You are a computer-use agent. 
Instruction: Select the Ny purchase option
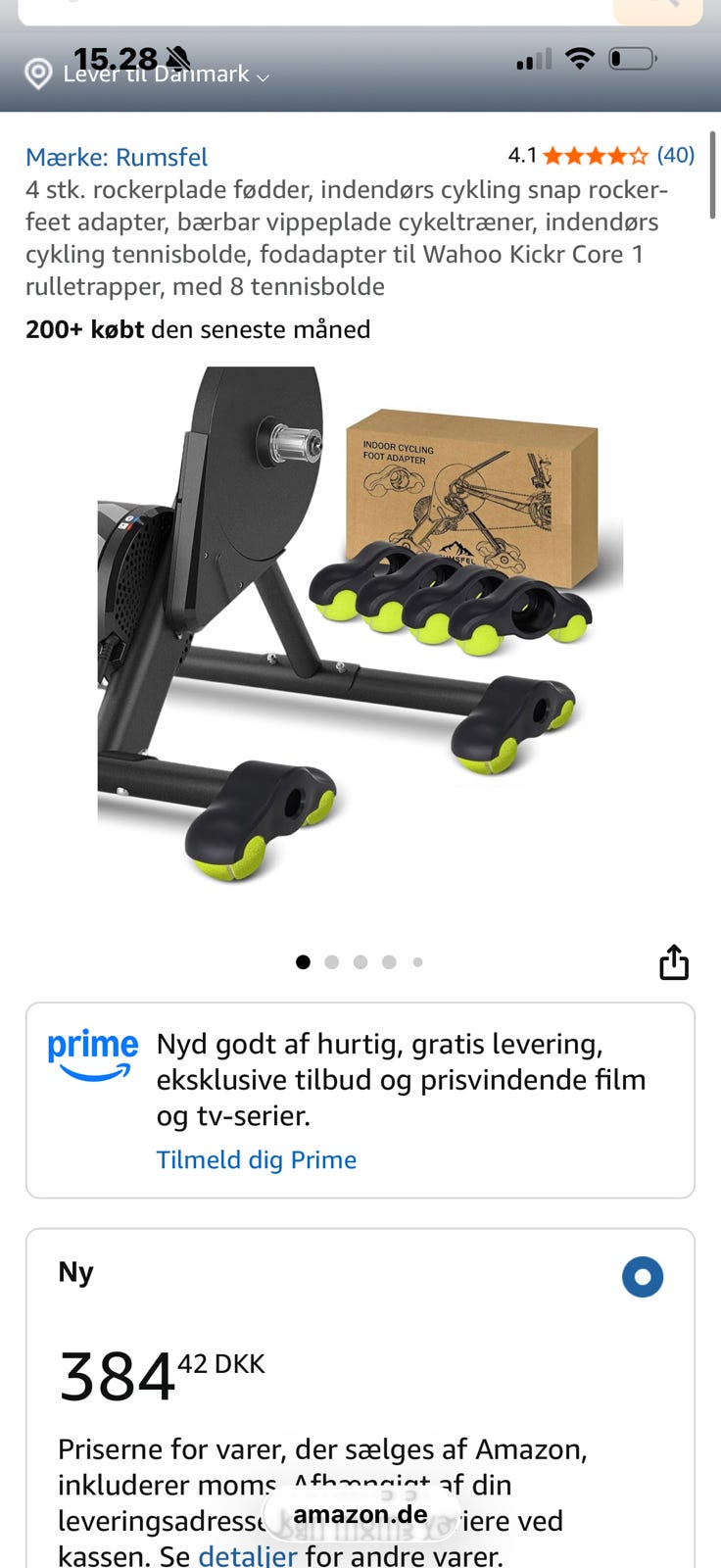(x=643, y=1277)
